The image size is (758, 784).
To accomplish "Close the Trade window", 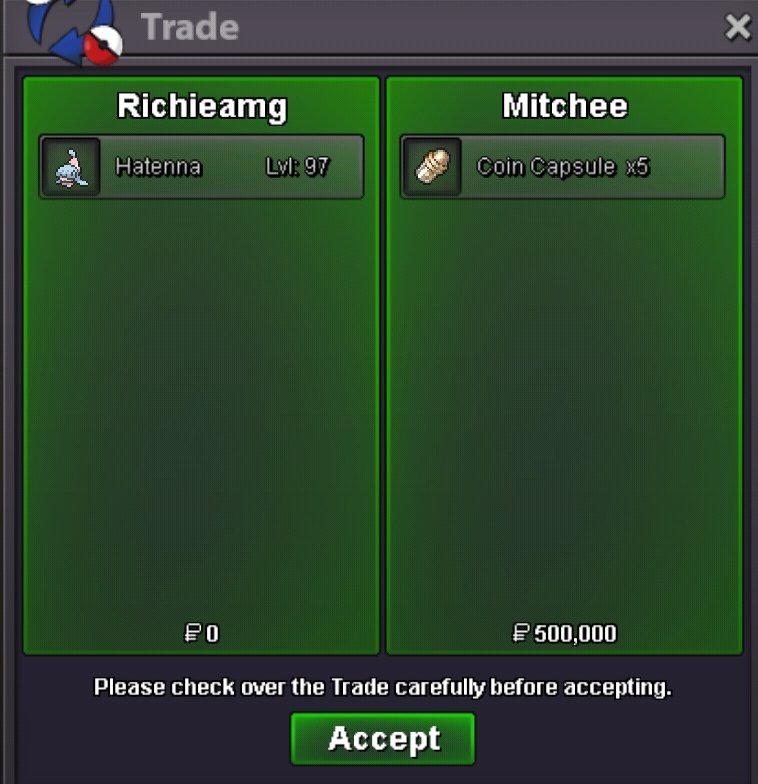I will coord(738,27).
